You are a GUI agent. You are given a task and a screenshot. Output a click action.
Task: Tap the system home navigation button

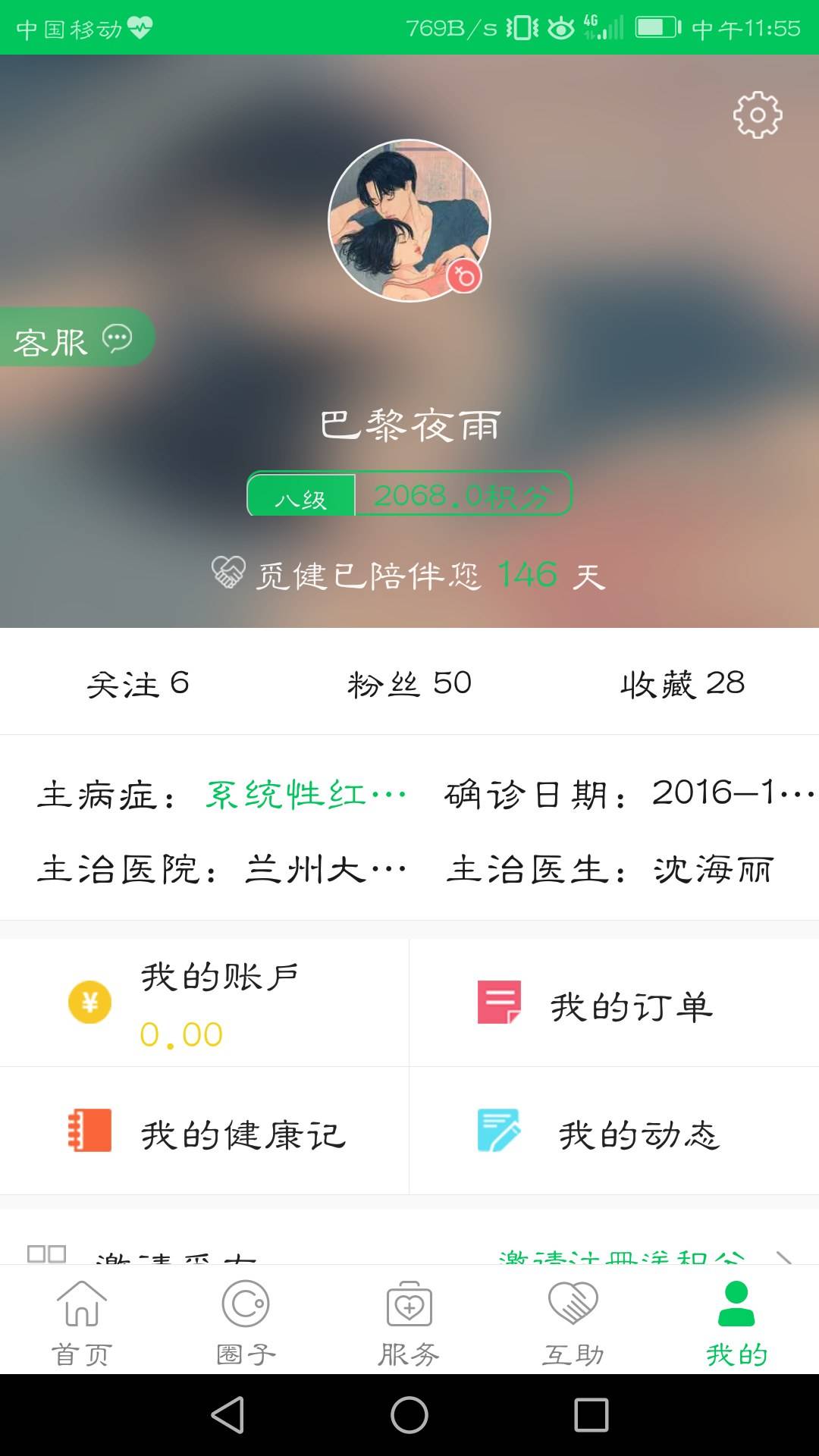(409, 1415)
